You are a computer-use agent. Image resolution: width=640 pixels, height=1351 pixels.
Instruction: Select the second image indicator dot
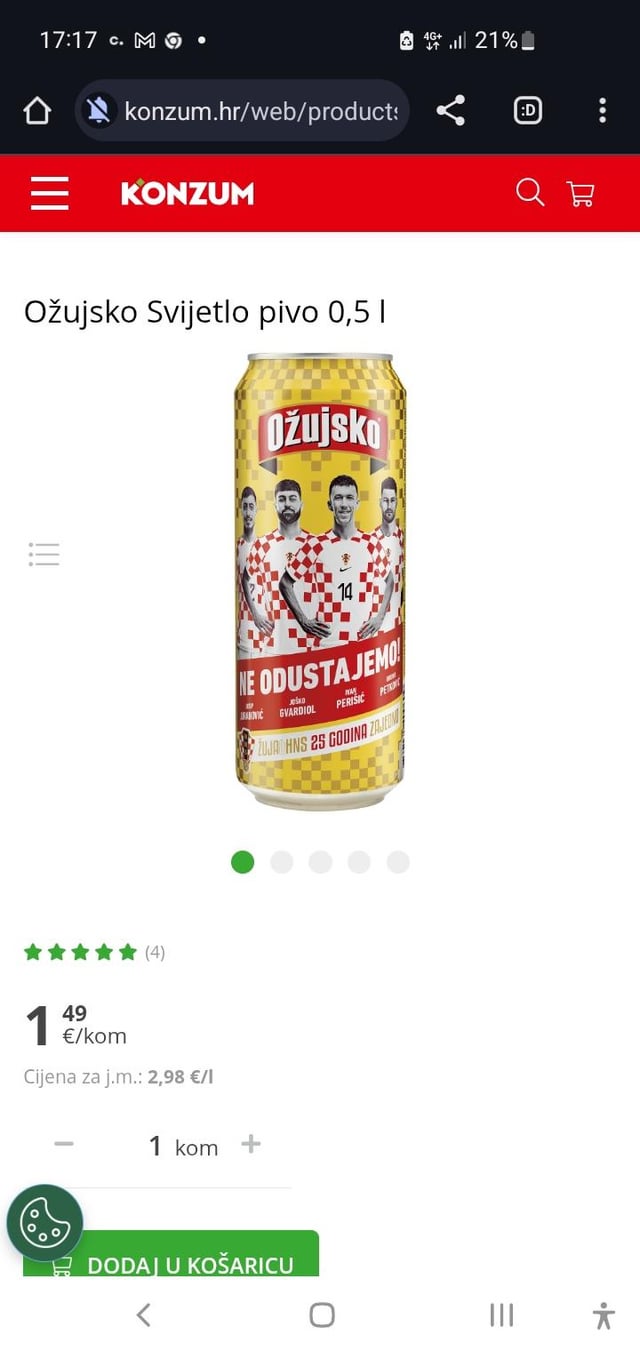[x=282, y=862]
